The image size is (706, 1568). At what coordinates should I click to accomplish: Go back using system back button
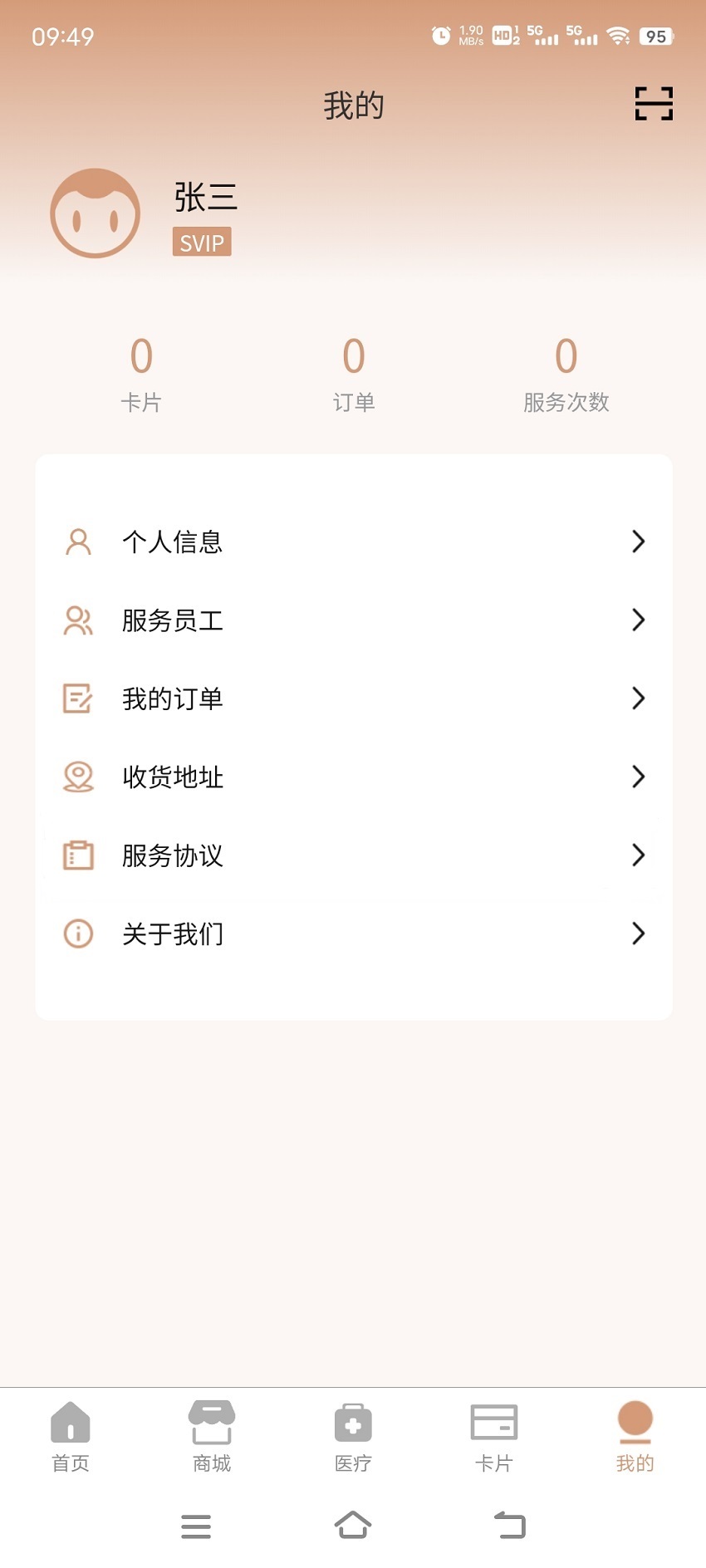(x=510, y=1526)
